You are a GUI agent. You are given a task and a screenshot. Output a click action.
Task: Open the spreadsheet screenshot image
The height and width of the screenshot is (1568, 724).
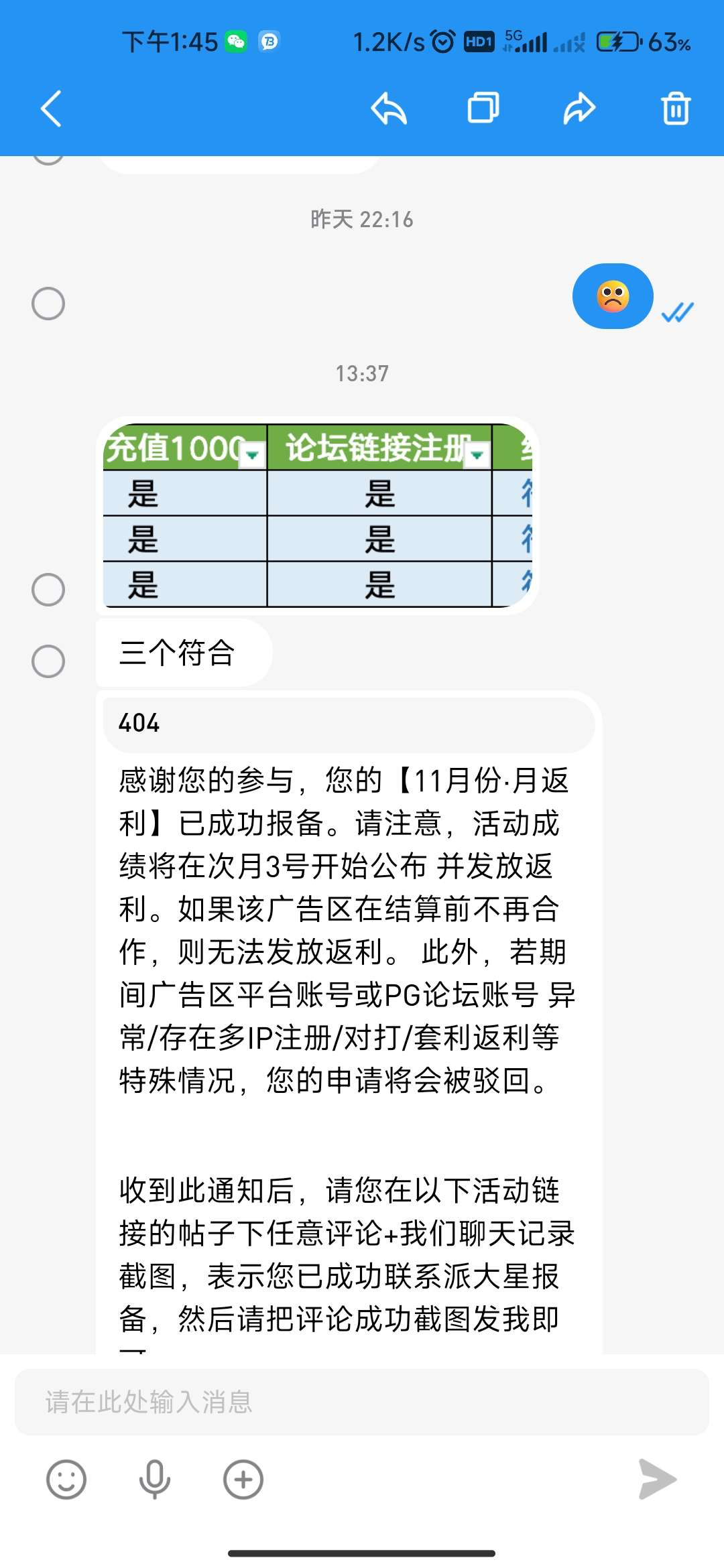(x=318, y=515)
